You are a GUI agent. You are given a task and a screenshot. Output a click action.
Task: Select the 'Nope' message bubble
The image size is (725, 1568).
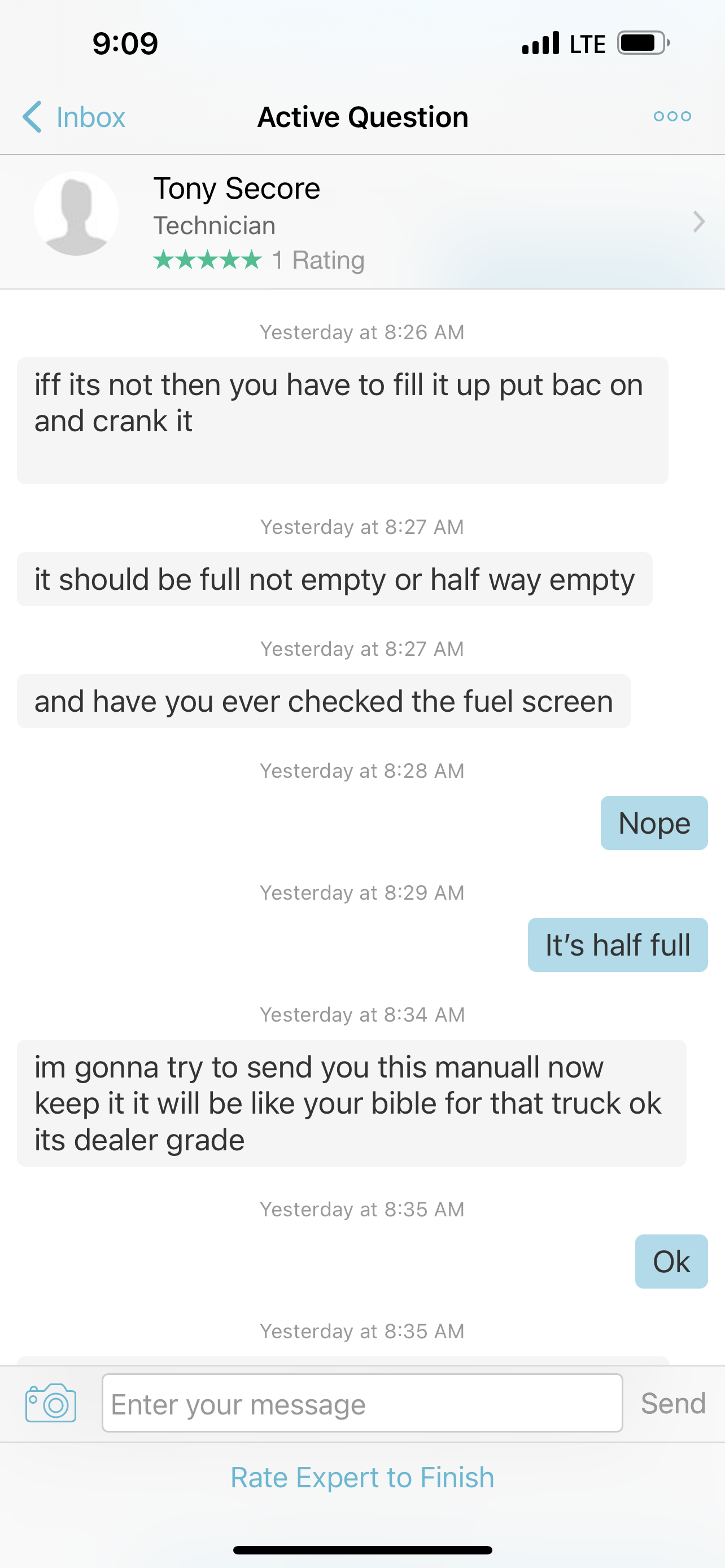pos(654,823)
